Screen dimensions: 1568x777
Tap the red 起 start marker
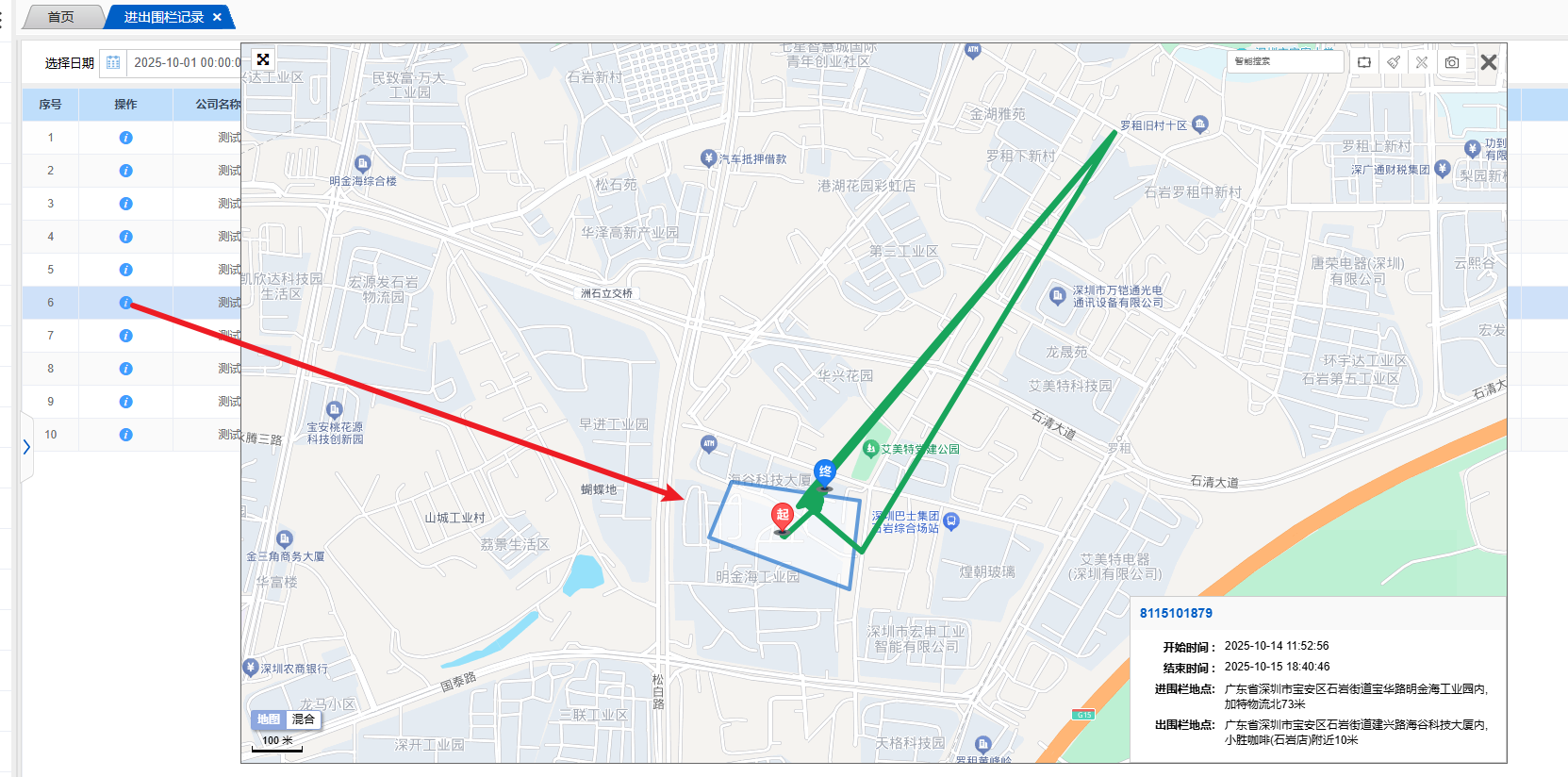(782, 515)
